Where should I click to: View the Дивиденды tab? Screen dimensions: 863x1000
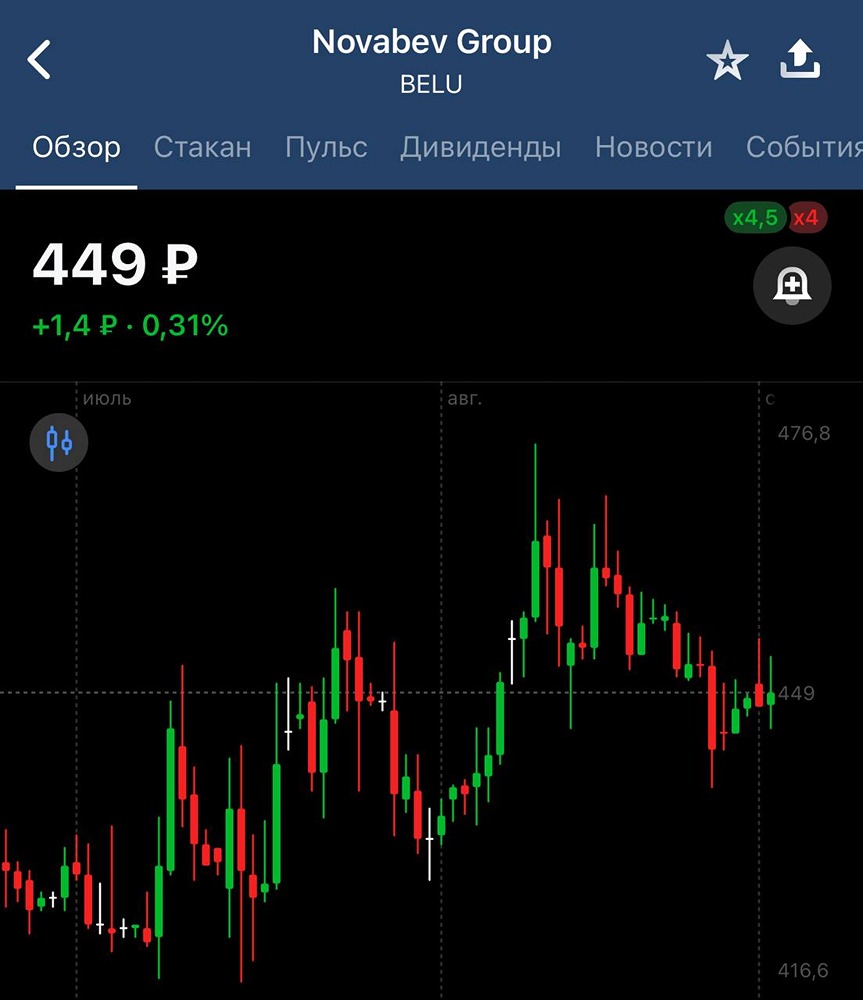[x=480, y=148]
